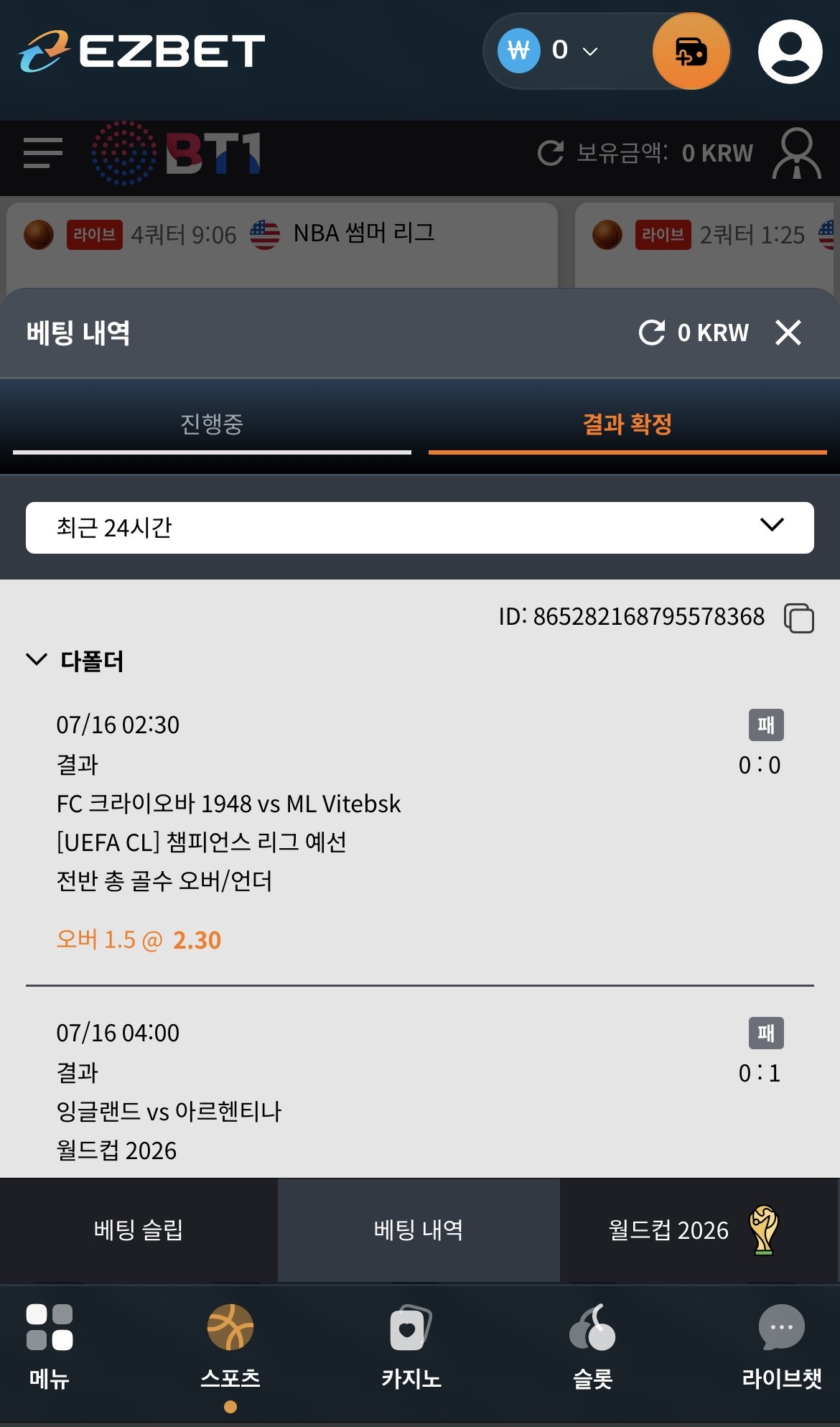Refresh the 0 KRW balance in 베팅 내역
The width and height of the screenshot is (840, 1427).
click(652, 333)
